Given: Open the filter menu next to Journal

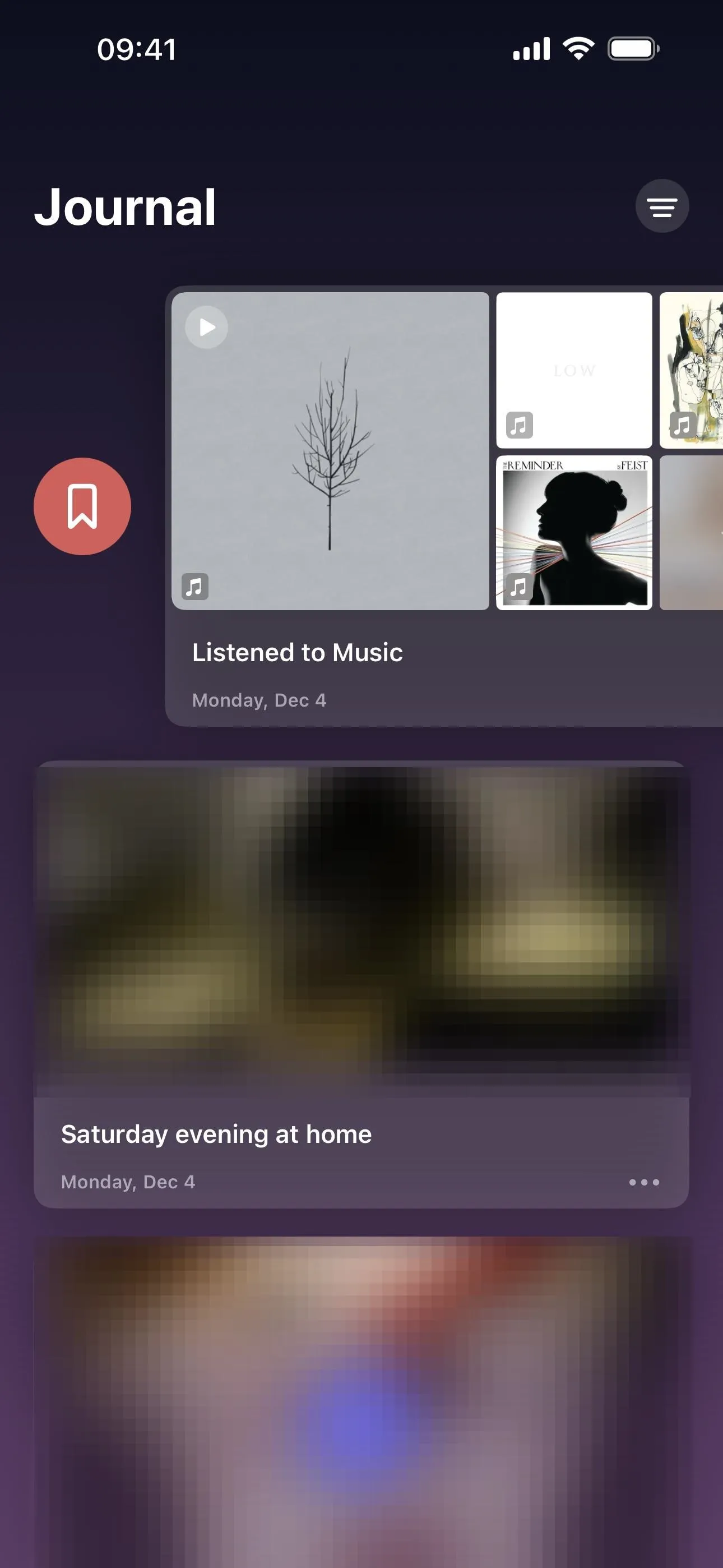Looking at the screenshot, I should (661, 206).
